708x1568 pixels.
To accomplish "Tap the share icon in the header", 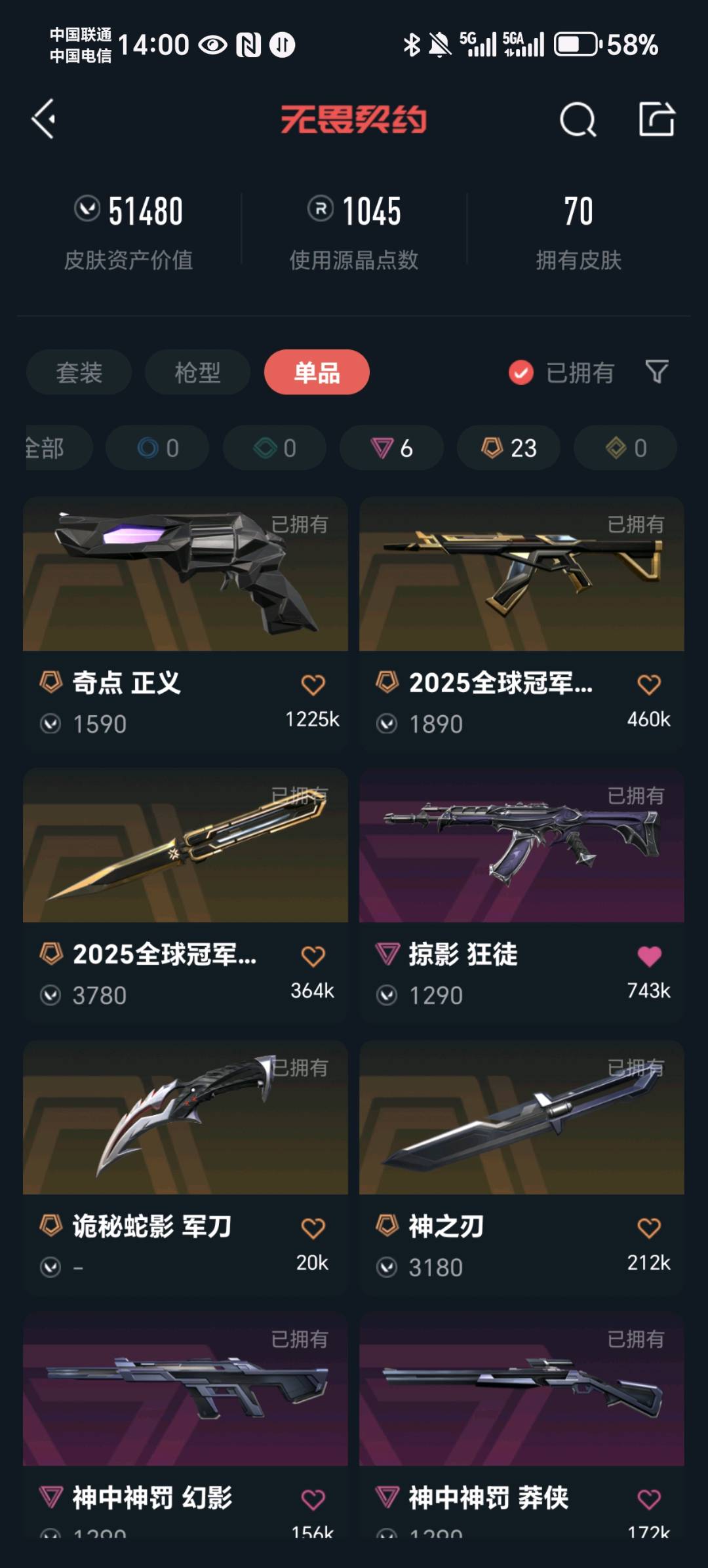I will point(657,119).
